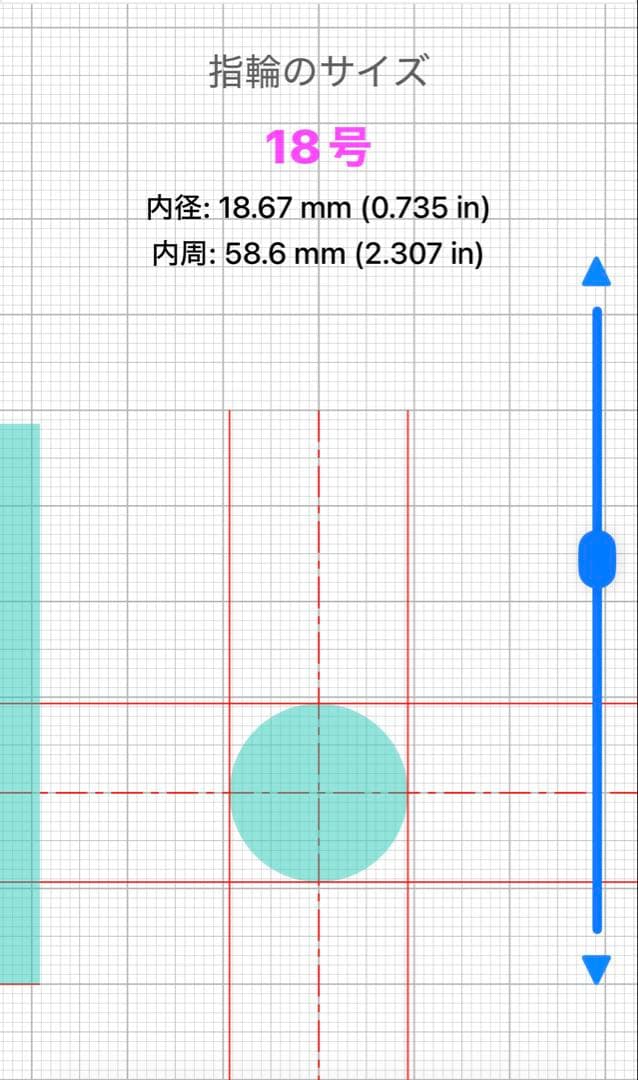Tap the down arrow to decrease ring size

[x=596, y=968]
